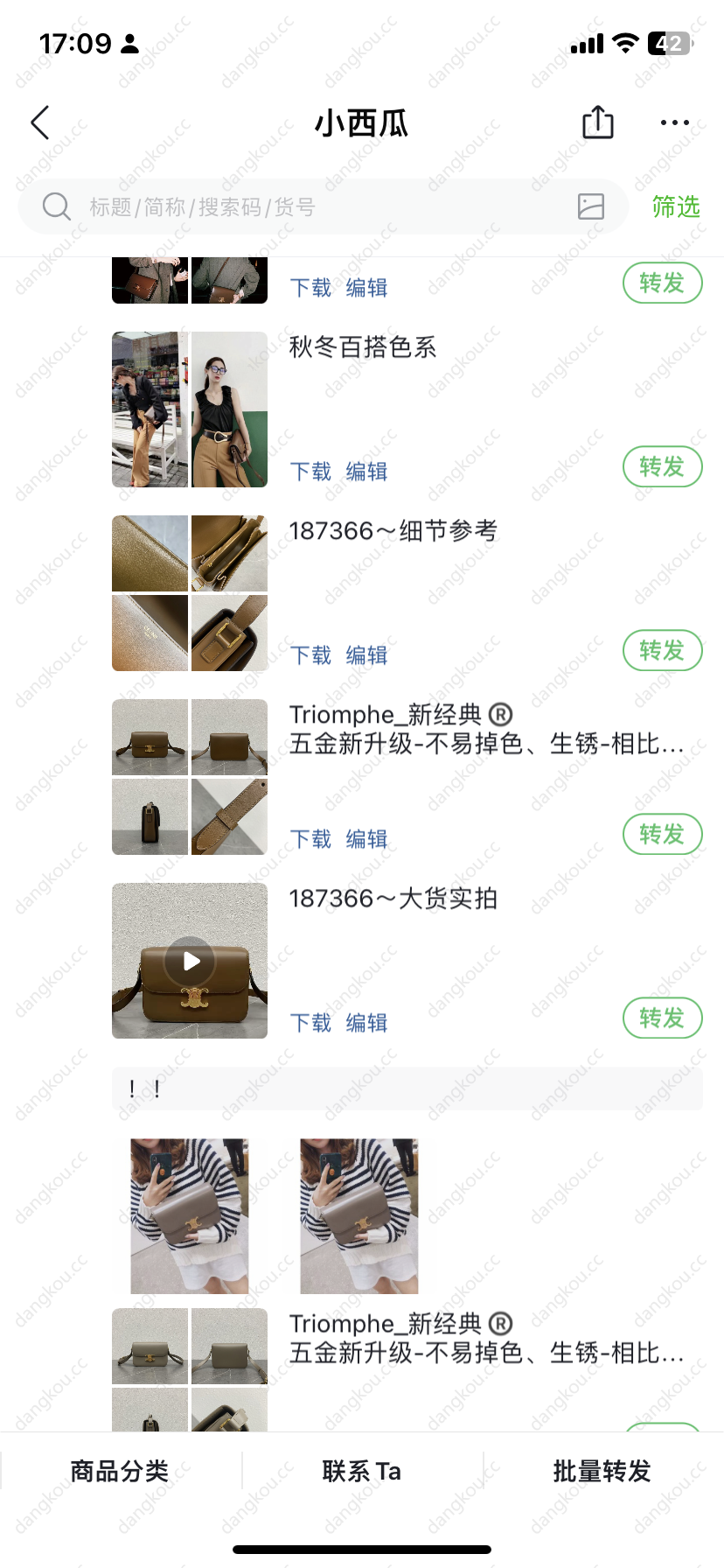Download the 秋冬百搭色系 post
The height and width of the screenshot is (1568, 724).
(311, 472)
